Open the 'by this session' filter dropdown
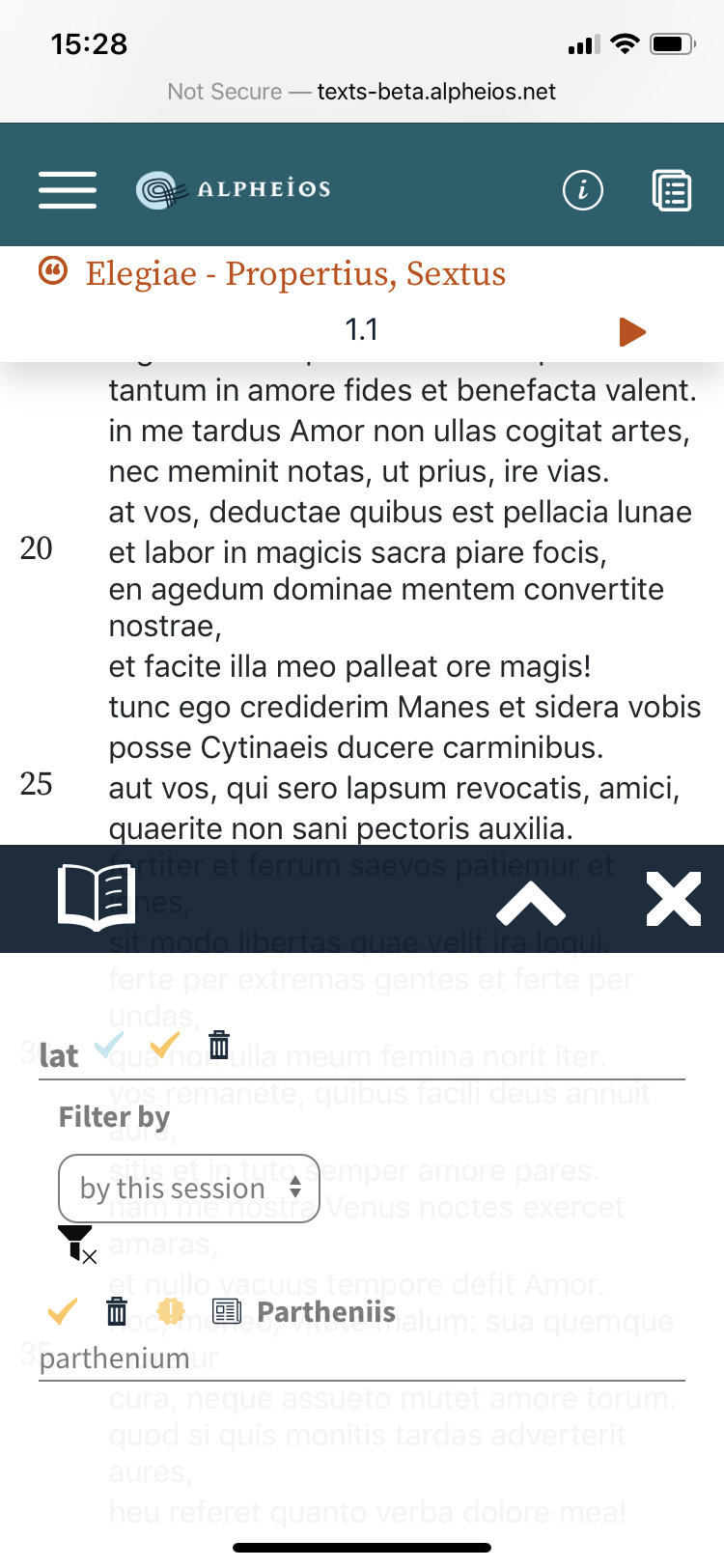The image size is (724, 1568). click(x=188, y=1189)
